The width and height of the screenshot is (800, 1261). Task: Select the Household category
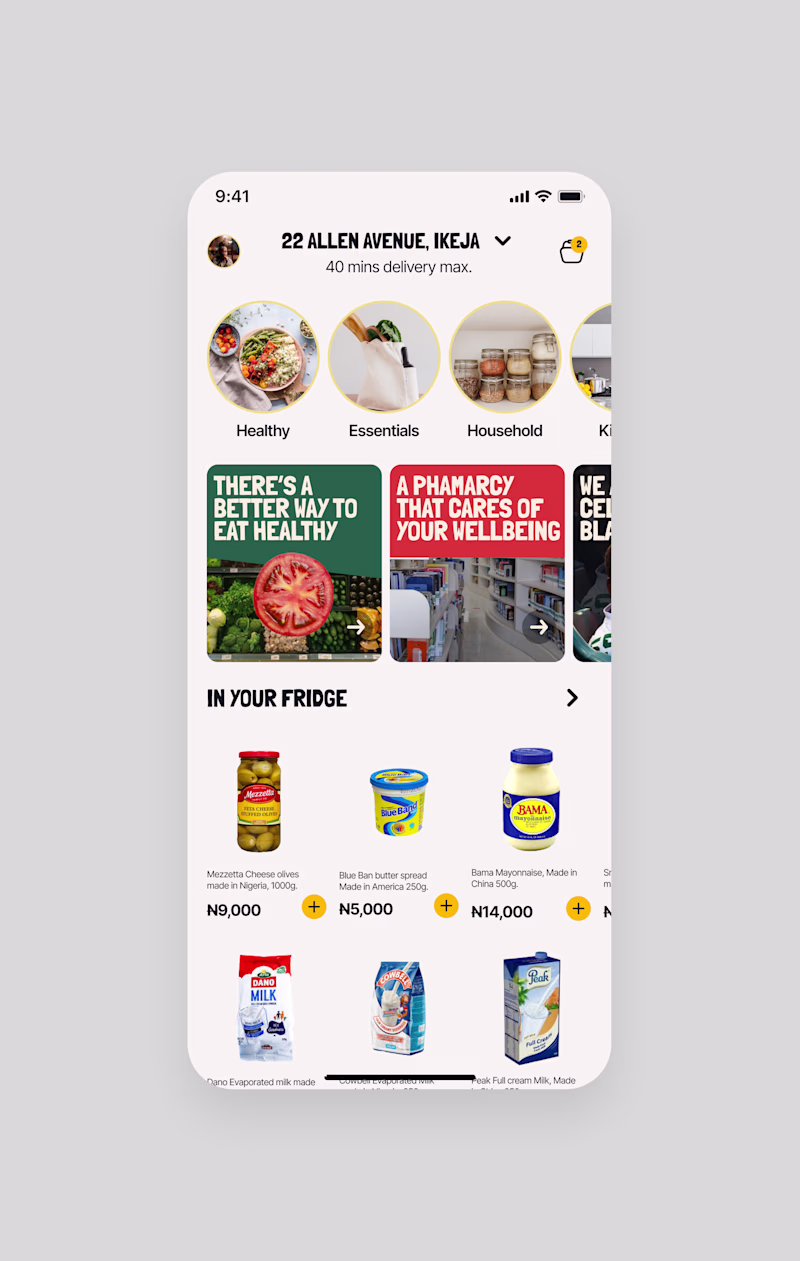click(x=505, y=358)
